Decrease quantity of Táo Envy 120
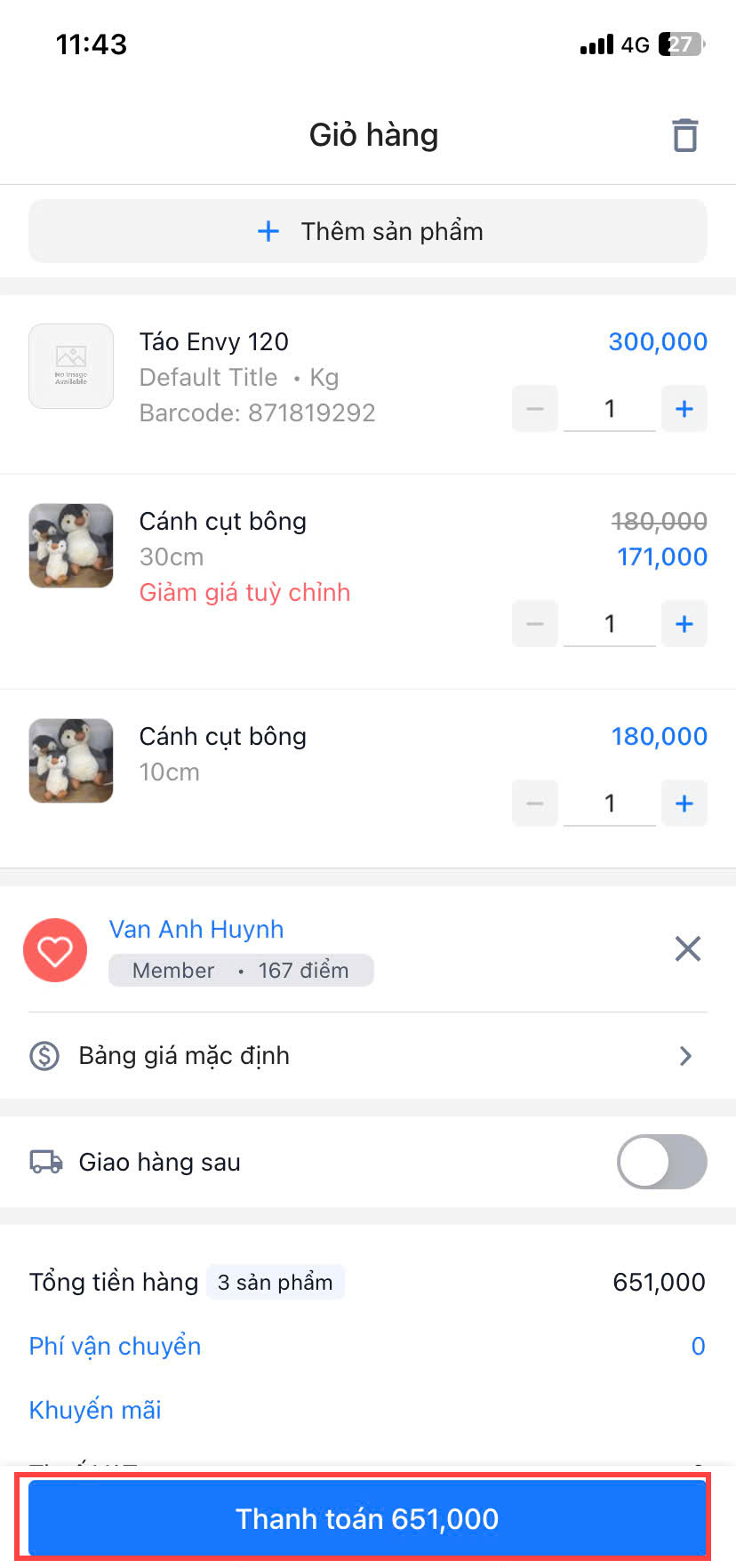 click(535, 409)
